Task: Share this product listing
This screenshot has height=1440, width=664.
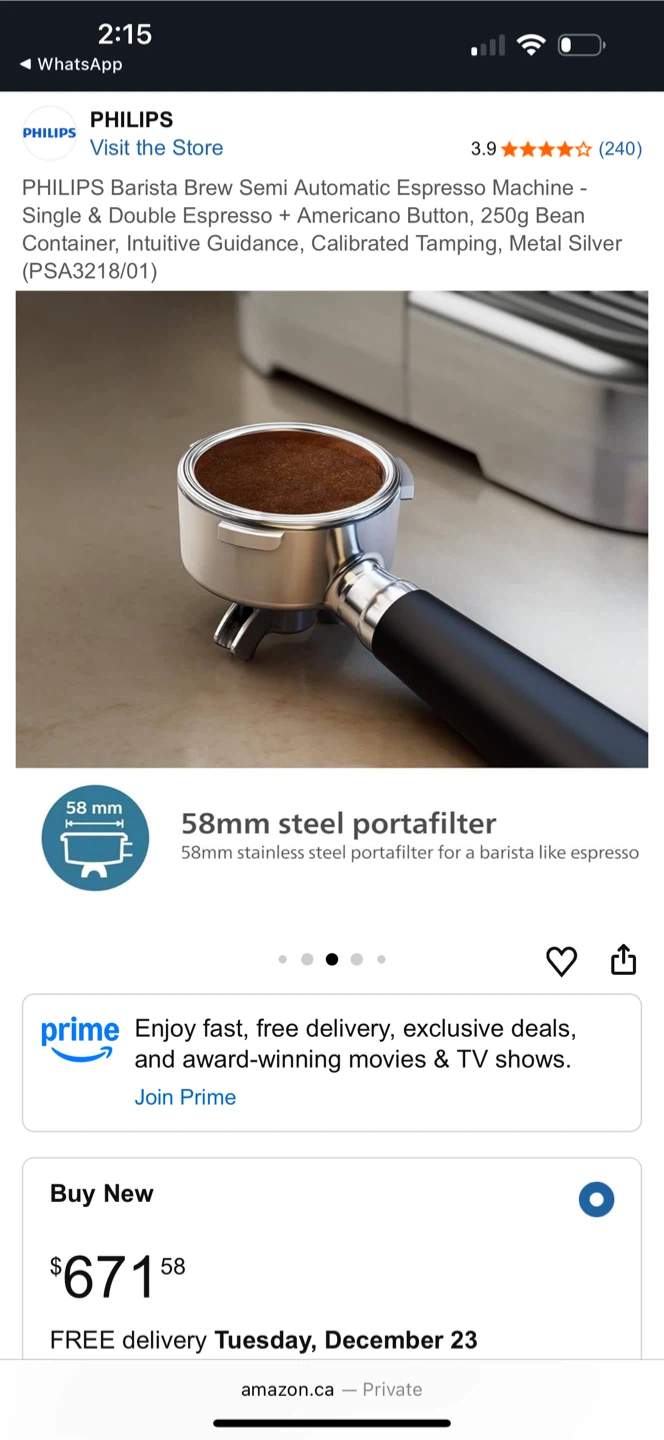Action: [x=623, y=959]
